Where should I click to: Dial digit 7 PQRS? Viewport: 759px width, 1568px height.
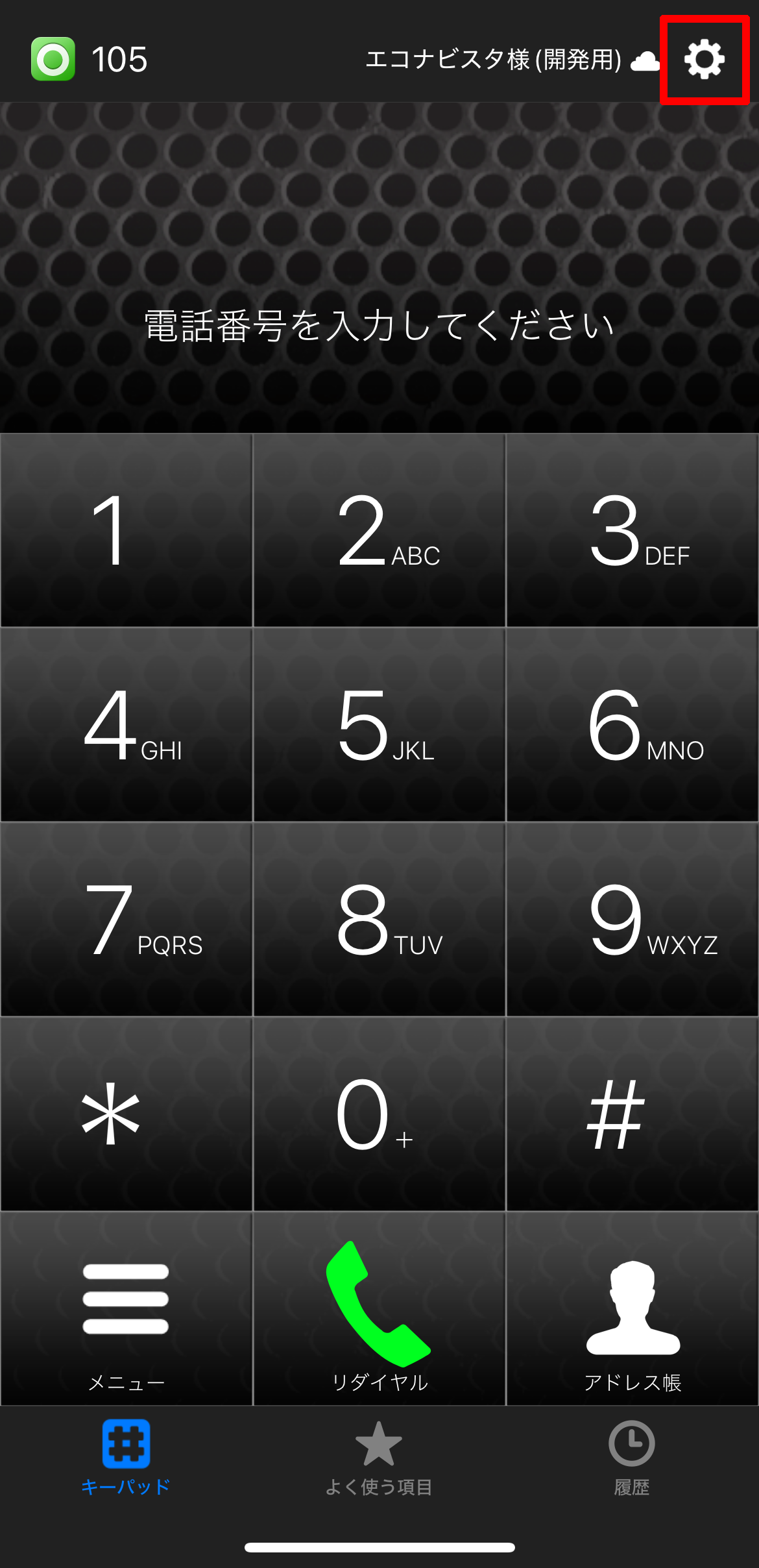pos(126,920)
